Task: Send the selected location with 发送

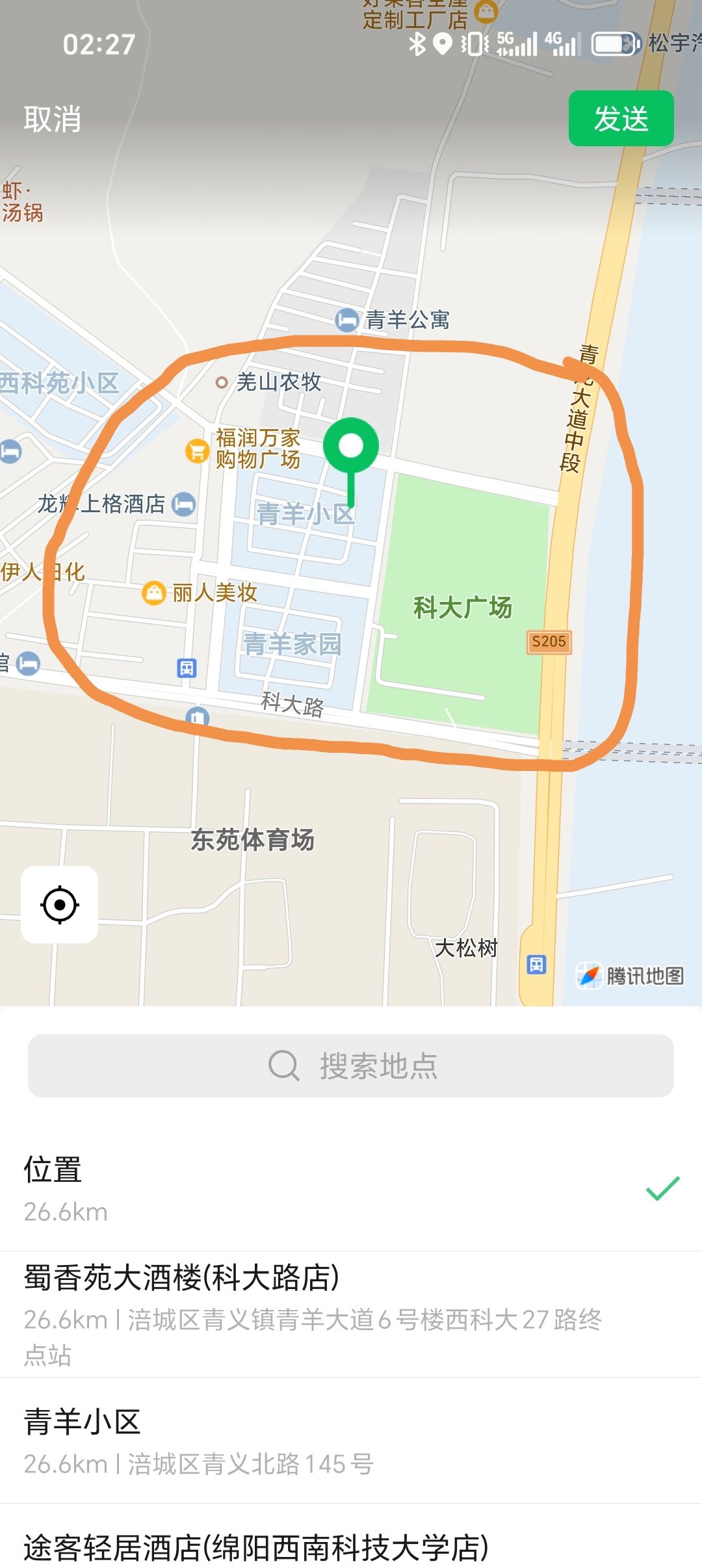Action: (621, 118)
